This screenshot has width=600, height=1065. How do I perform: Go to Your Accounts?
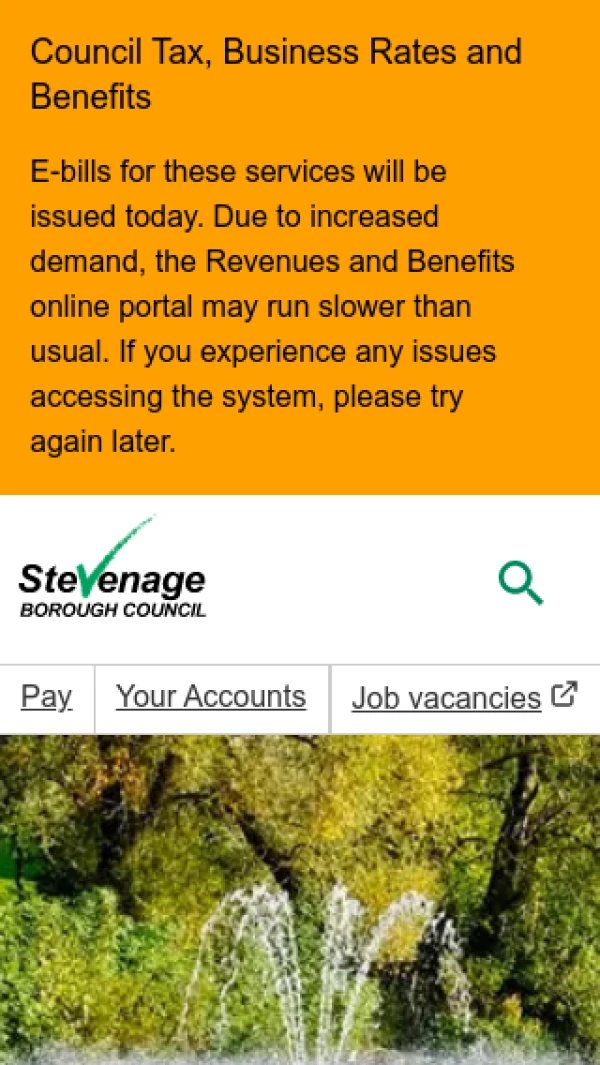click(211, 696)
